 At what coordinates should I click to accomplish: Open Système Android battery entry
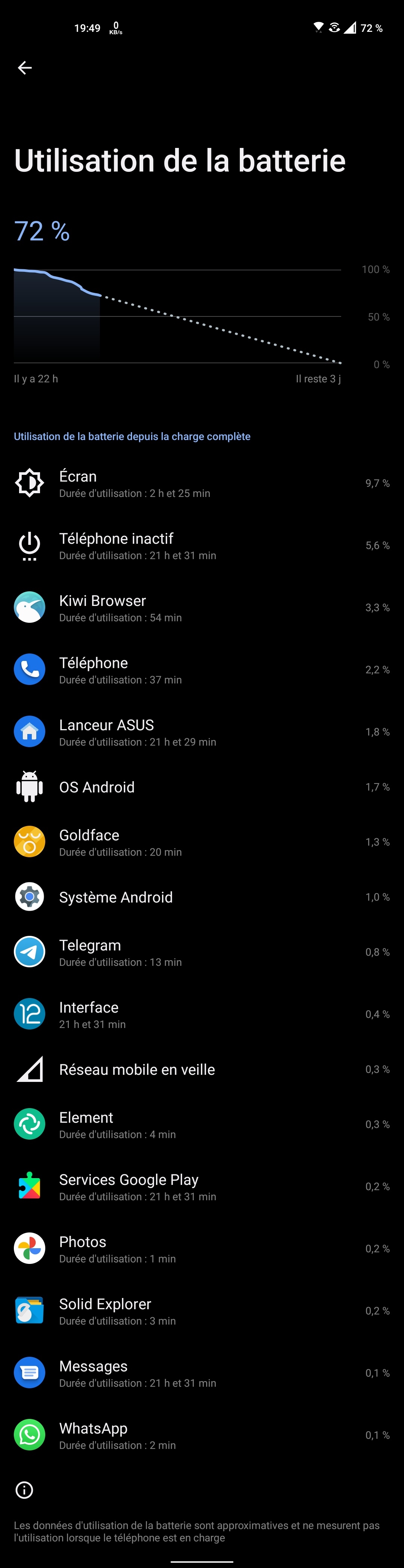pos(202,897)
